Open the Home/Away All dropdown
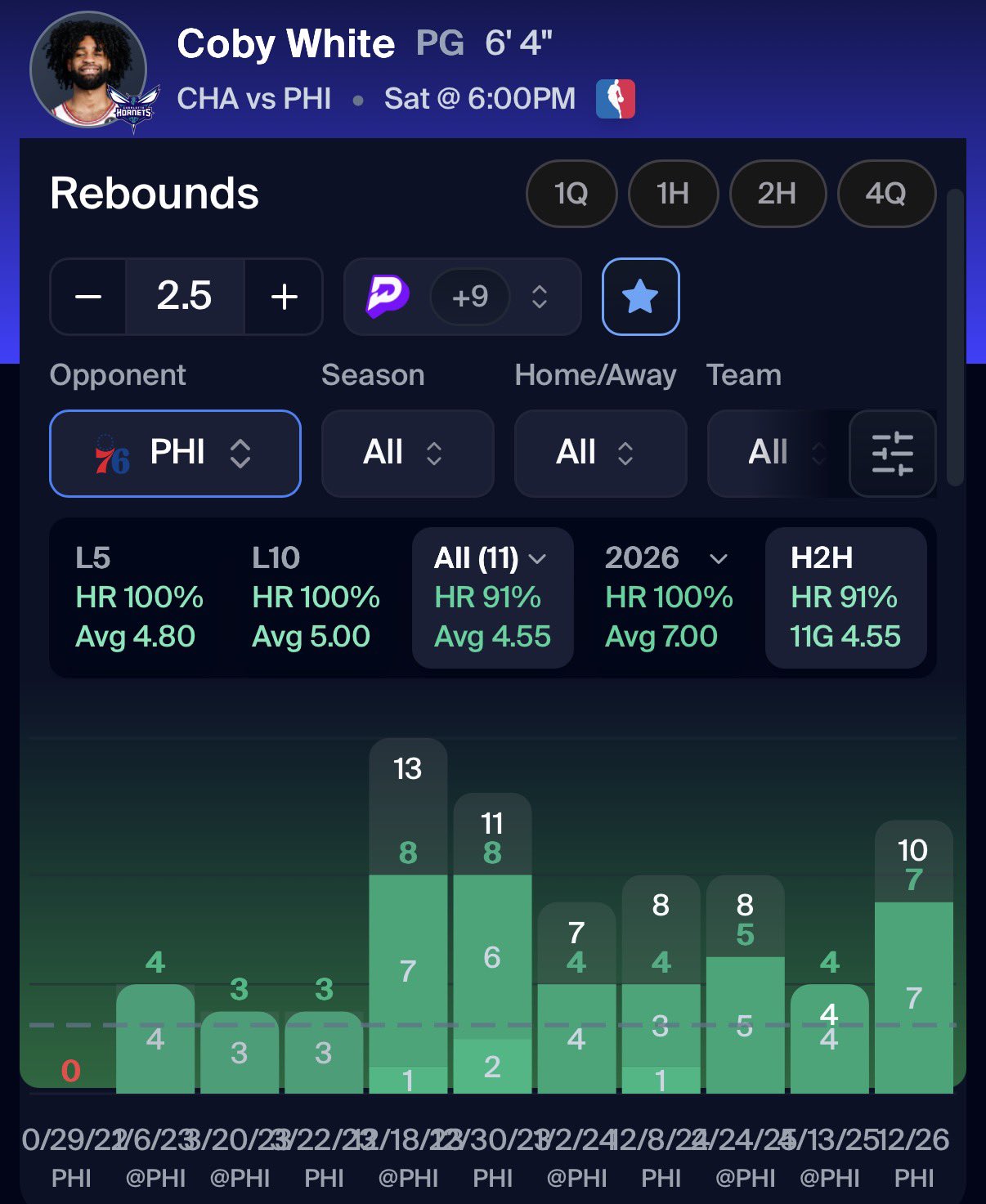The height and width of the screenshot is (1204, 986). coord(599,453)
